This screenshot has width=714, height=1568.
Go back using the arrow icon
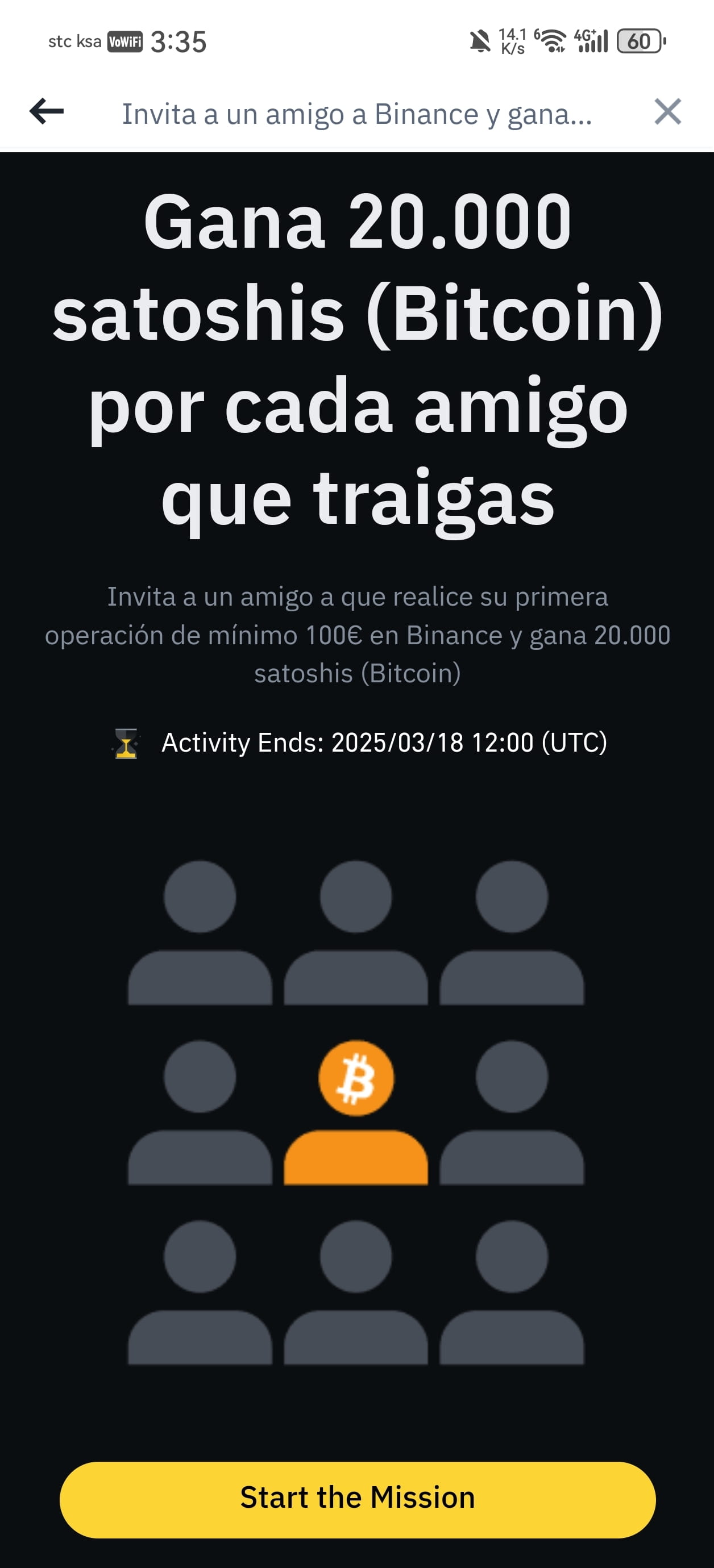tap(46, 111)
